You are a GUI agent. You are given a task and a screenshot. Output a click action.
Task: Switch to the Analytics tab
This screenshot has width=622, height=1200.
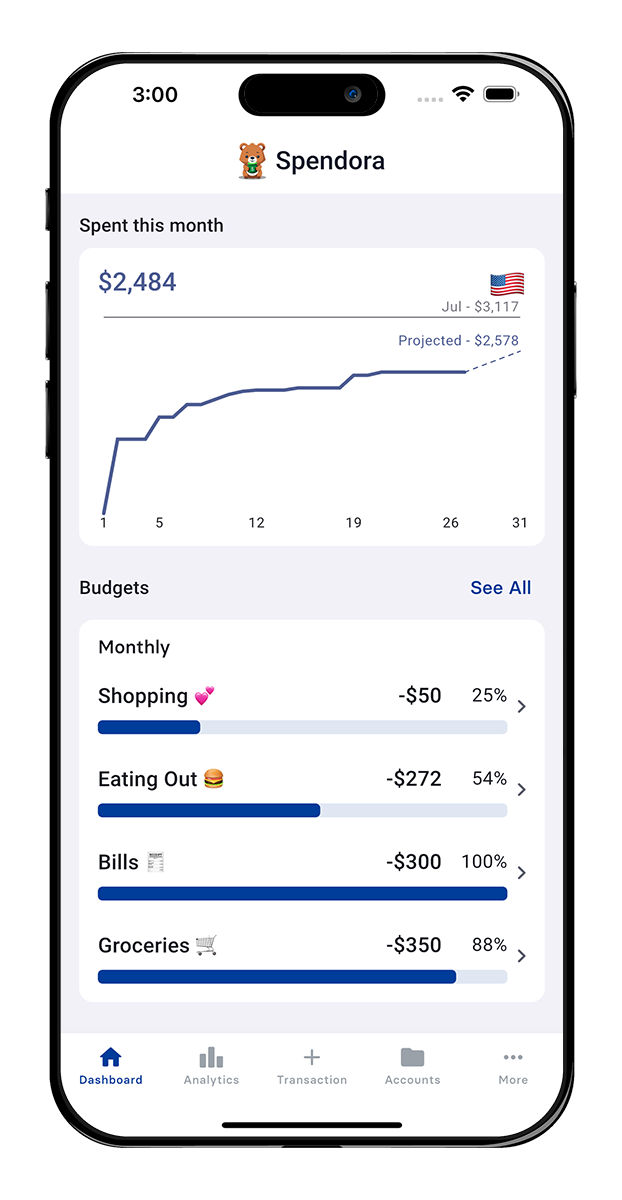[x=211, y=1066]
